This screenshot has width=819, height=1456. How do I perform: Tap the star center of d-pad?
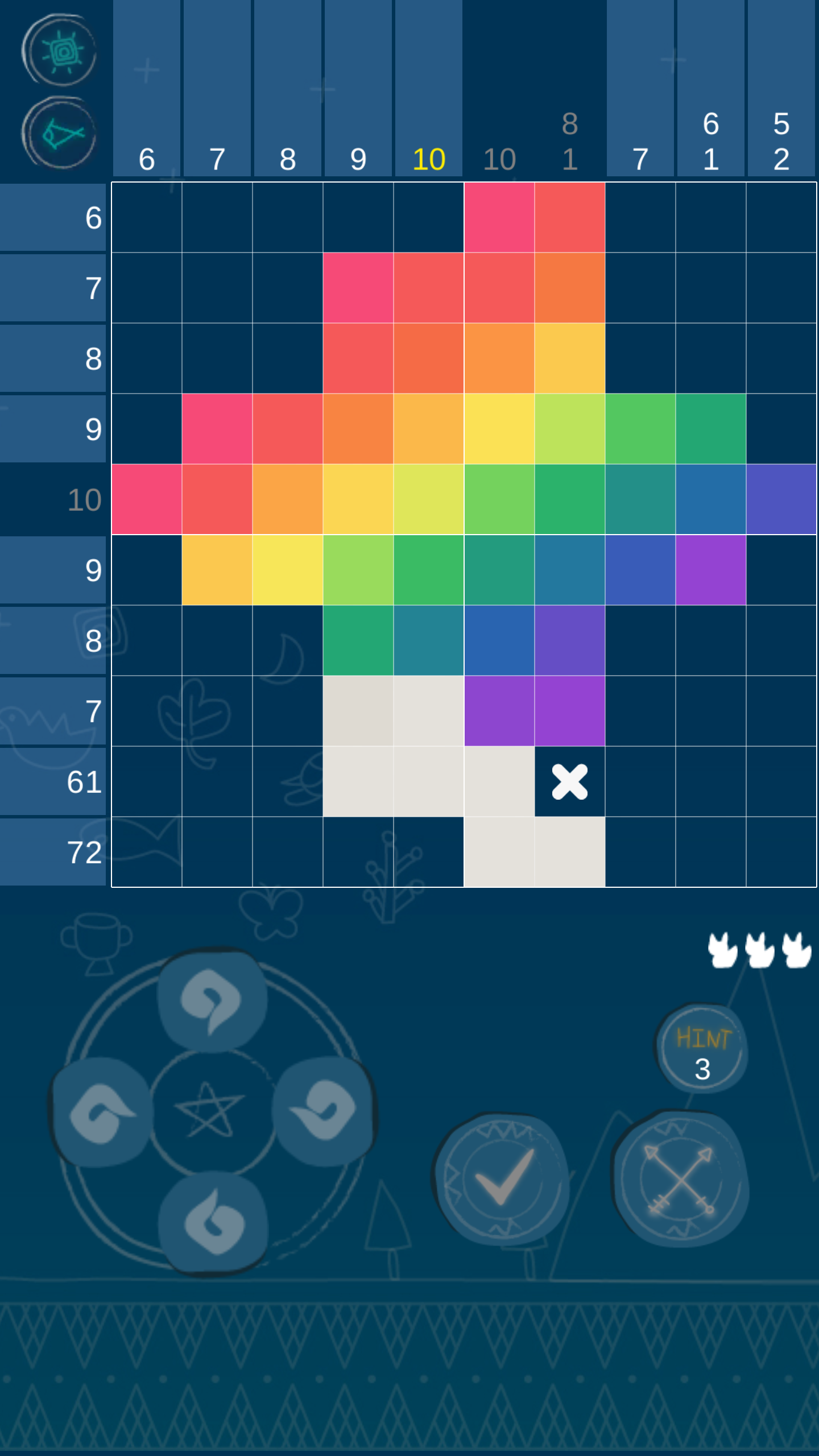click(x=212, y=1111)
